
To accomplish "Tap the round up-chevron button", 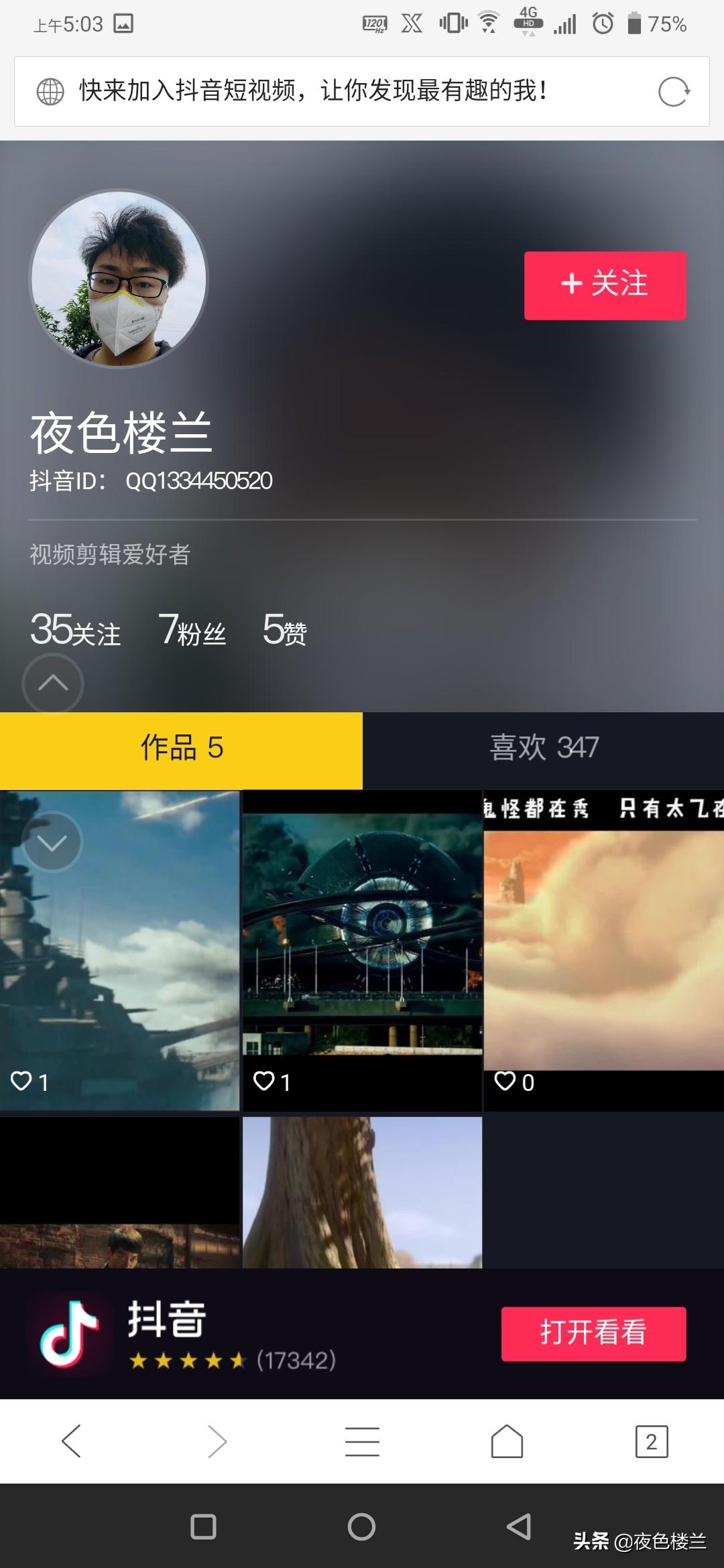I will tap(53, 683).
